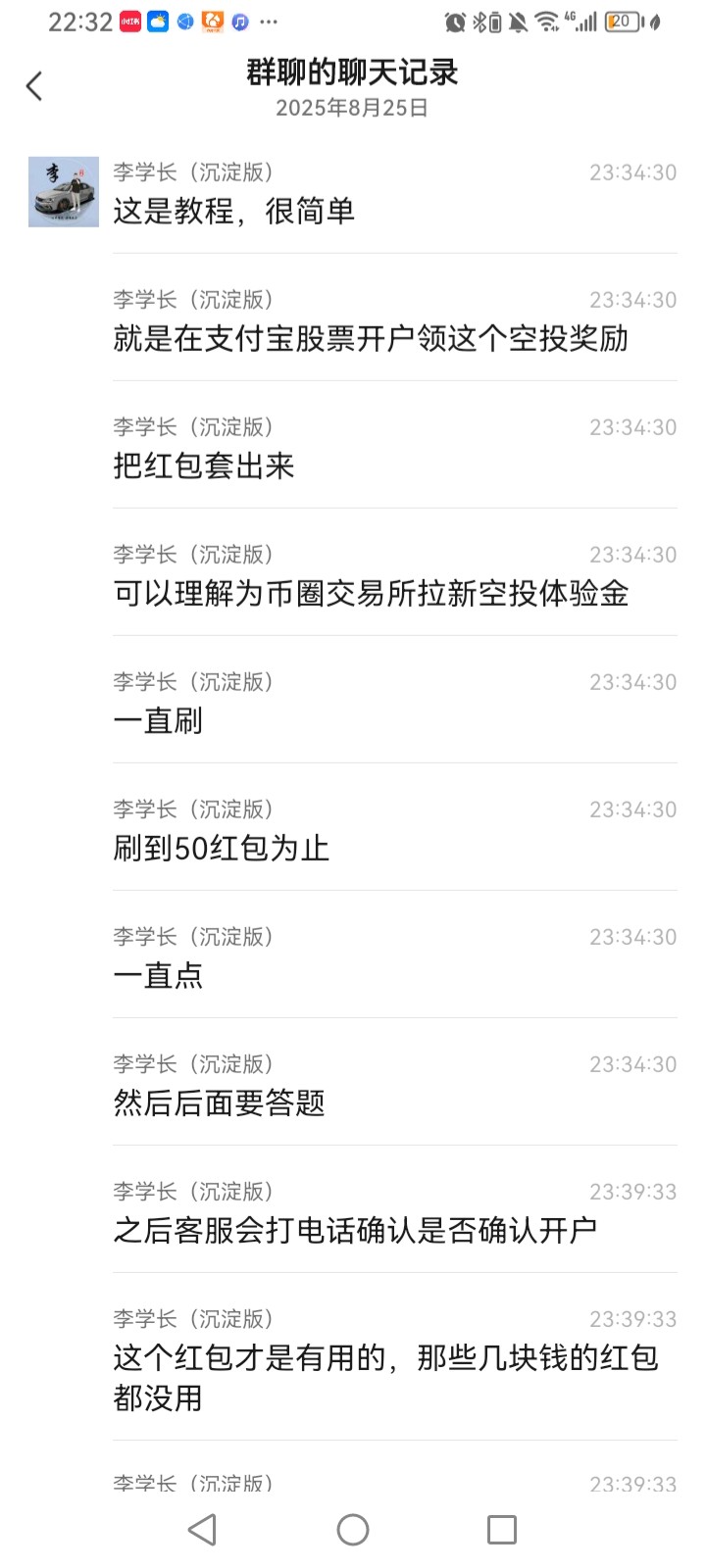Tap the system back triangle button
The width and height of the screenshot is (706, 1568).
tap(203, 1530)
